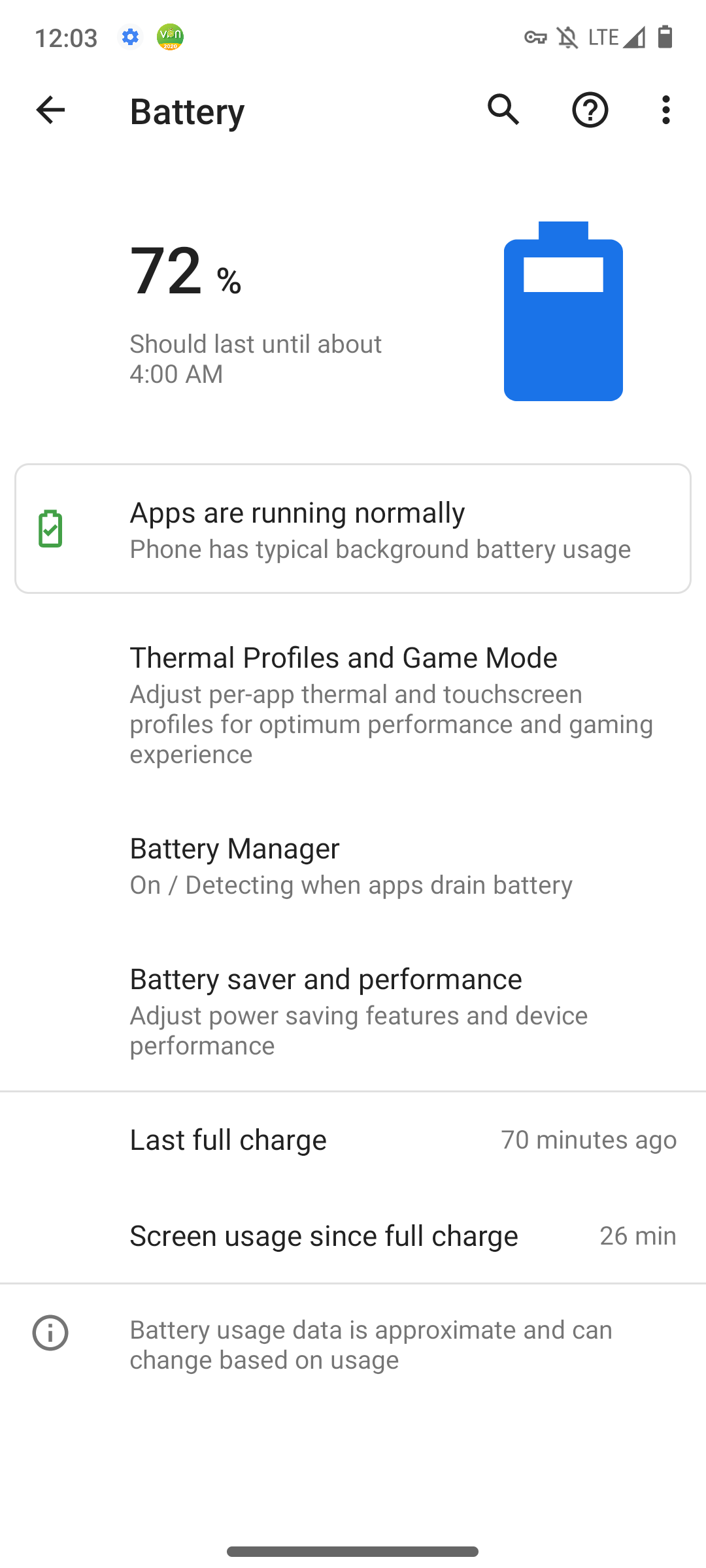Open Battery saver and performance
The image size is (706, 1568).
click(x=353, y=1011)
